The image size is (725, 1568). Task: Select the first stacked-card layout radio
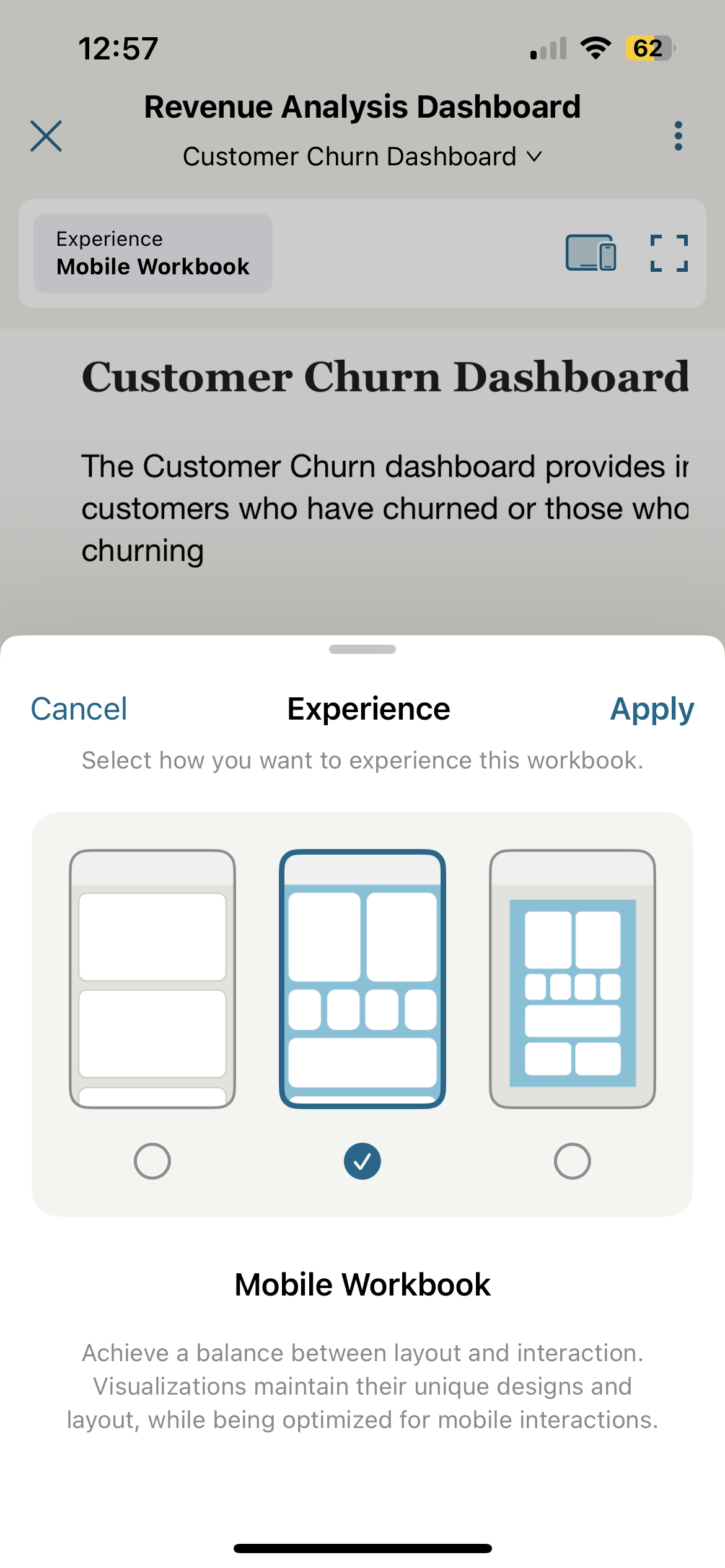[152, 1161]
